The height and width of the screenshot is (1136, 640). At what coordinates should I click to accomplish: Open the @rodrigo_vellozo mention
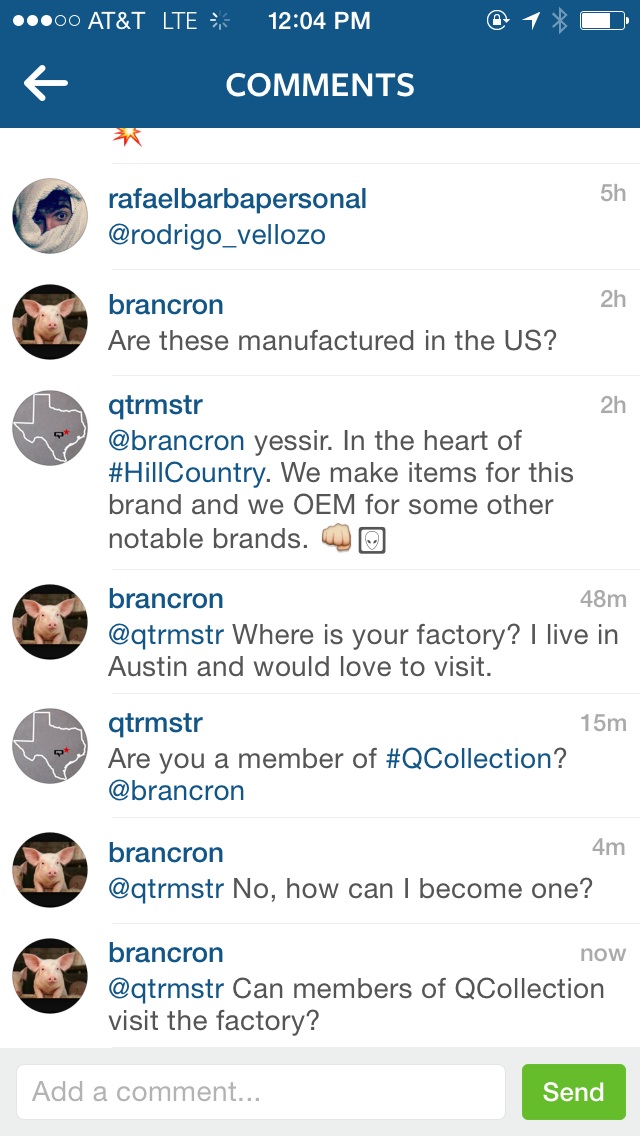216,235
